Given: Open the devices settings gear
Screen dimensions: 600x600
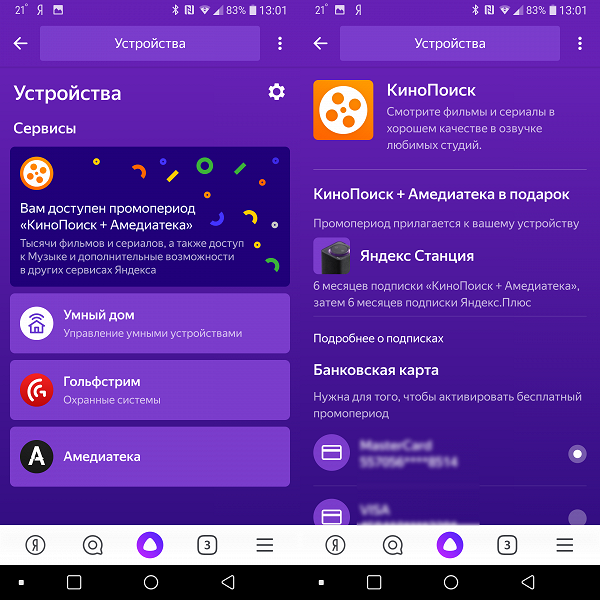Looking at the screenshot, I should [x=276, y=92].
